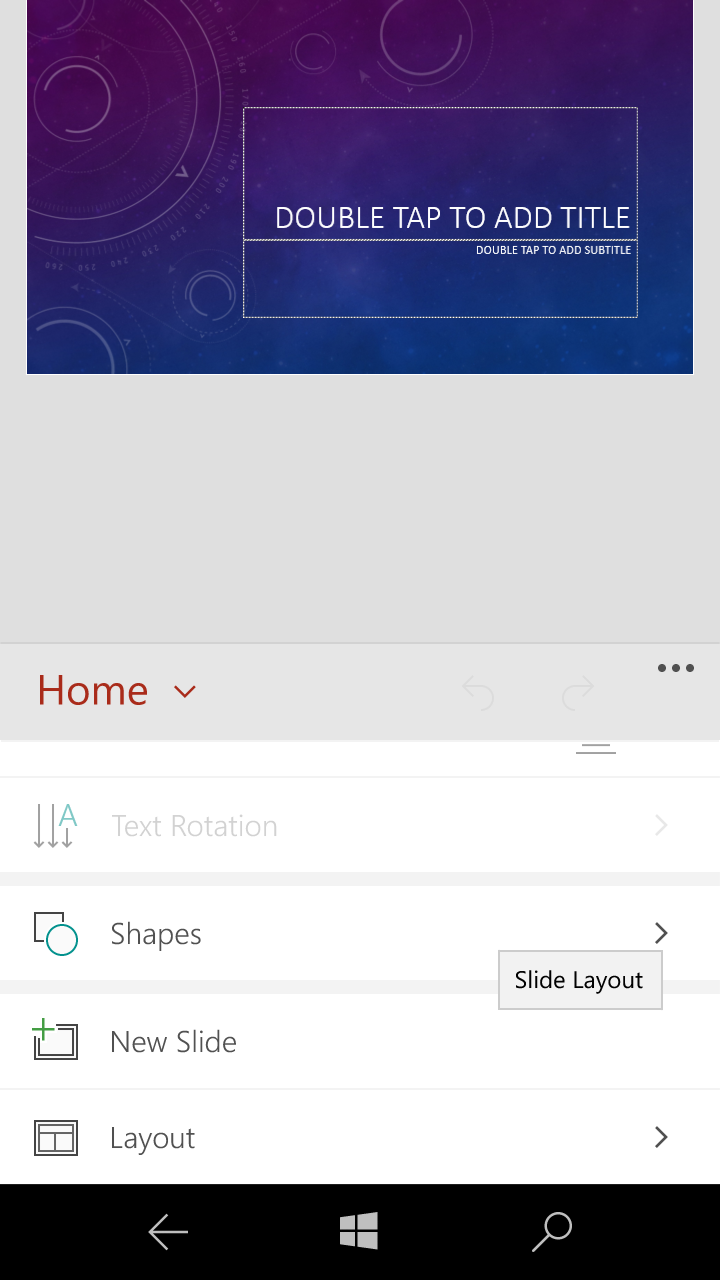Viewport: 720px width, 1280px height.
Task: Tap the subtitle placeholder on the slide
Action: 440,279
